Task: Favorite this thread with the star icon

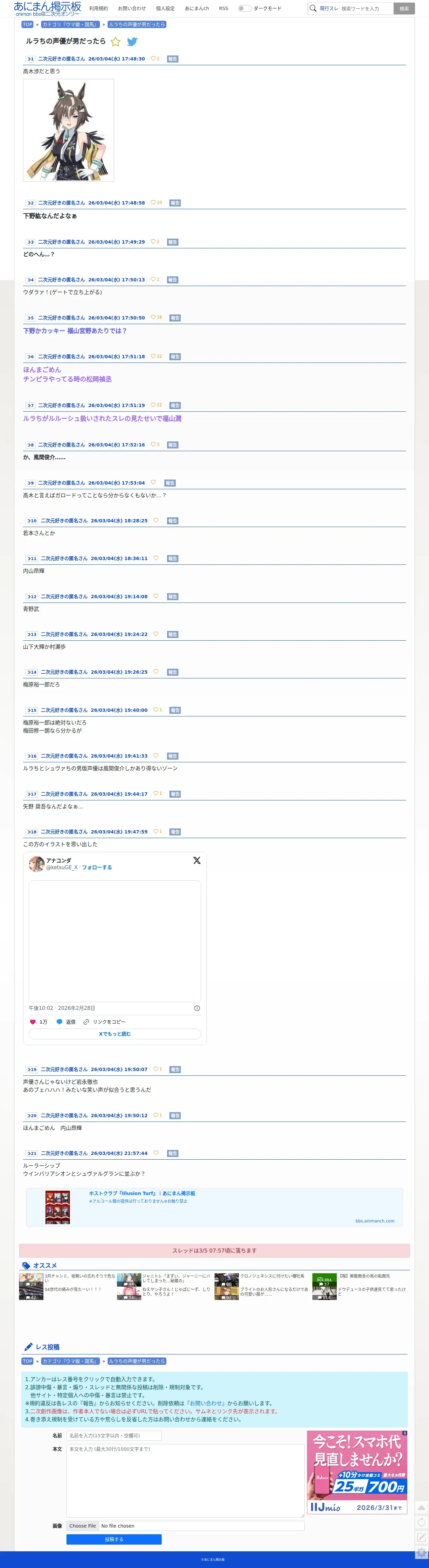Action: [x=116, y=41]
